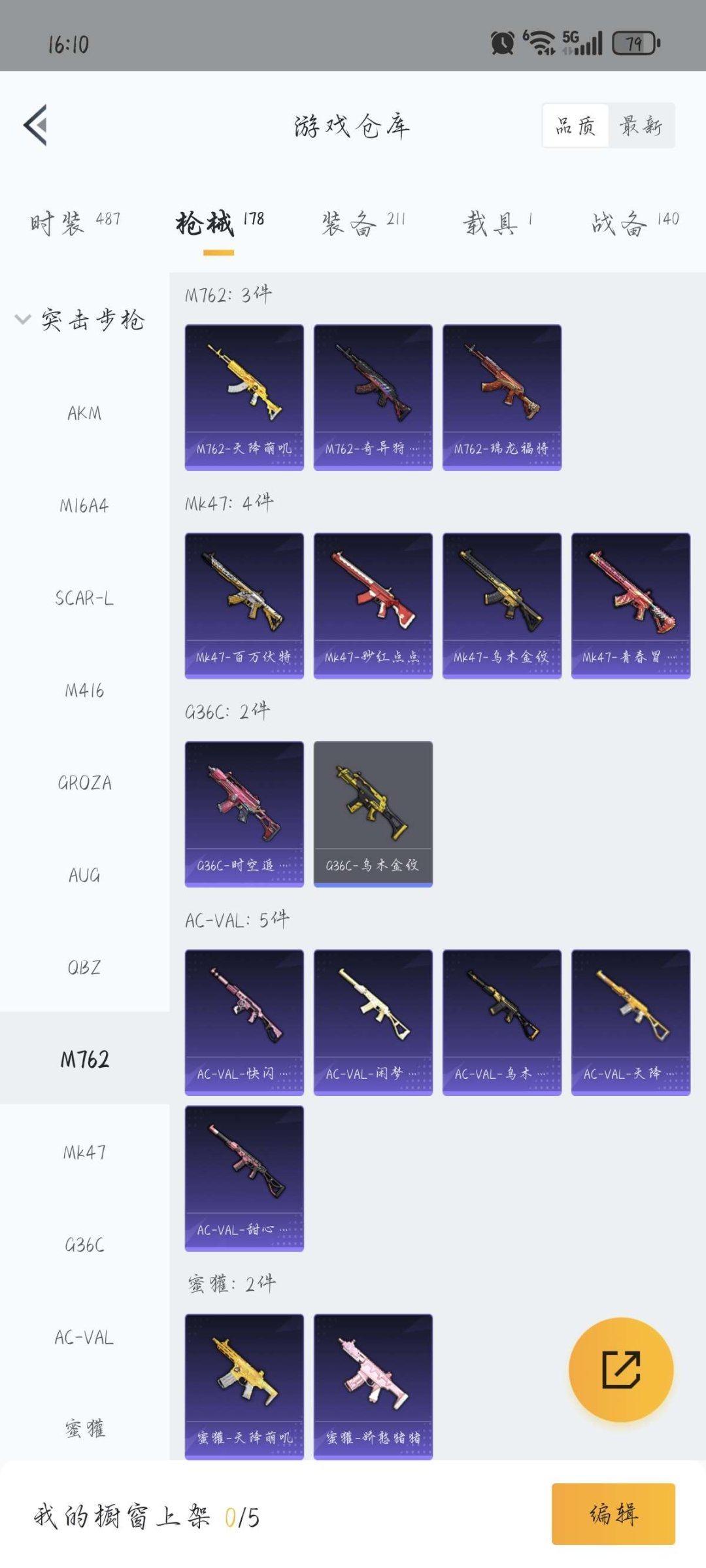Choose AC-VAL from the side list
The height and width of the screenshot is (1568, 706).
pos(84,1337)
